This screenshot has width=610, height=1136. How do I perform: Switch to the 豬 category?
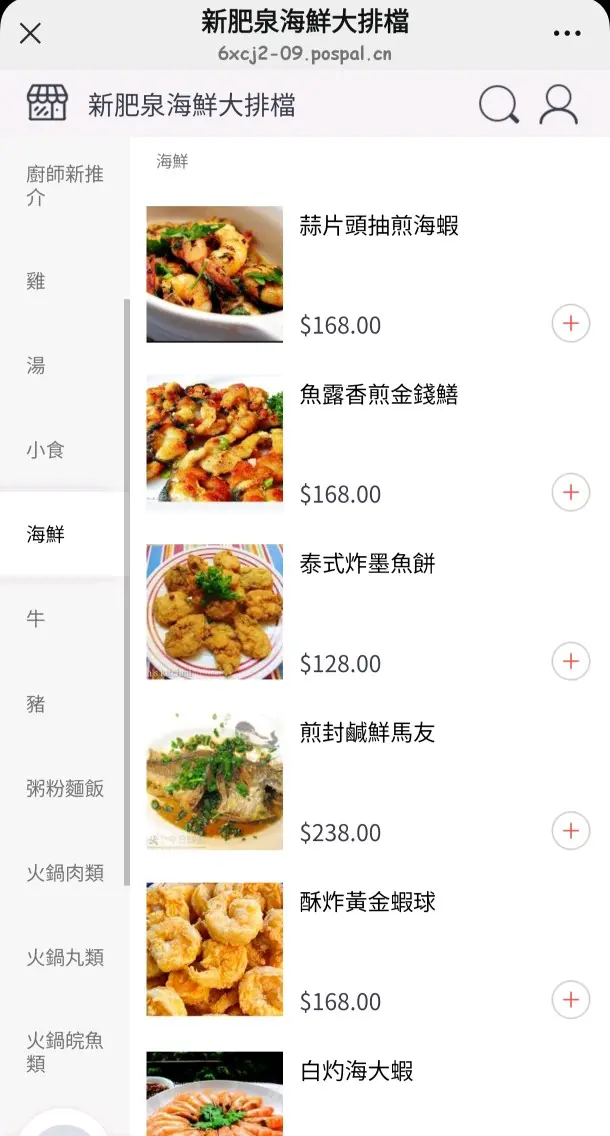tap(36, 704)
